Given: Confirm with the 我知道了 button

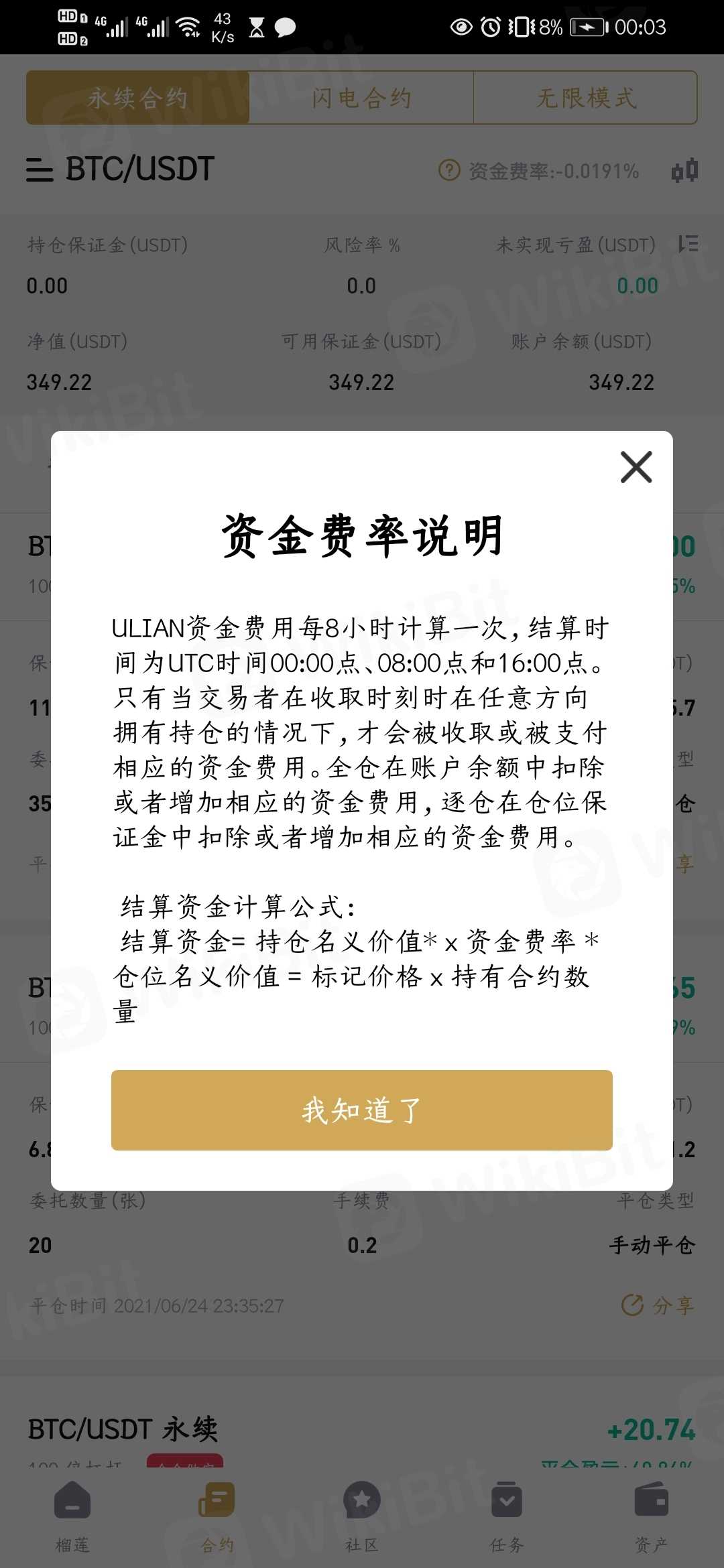Looking at the screenshot, I should pos(361,1110).
